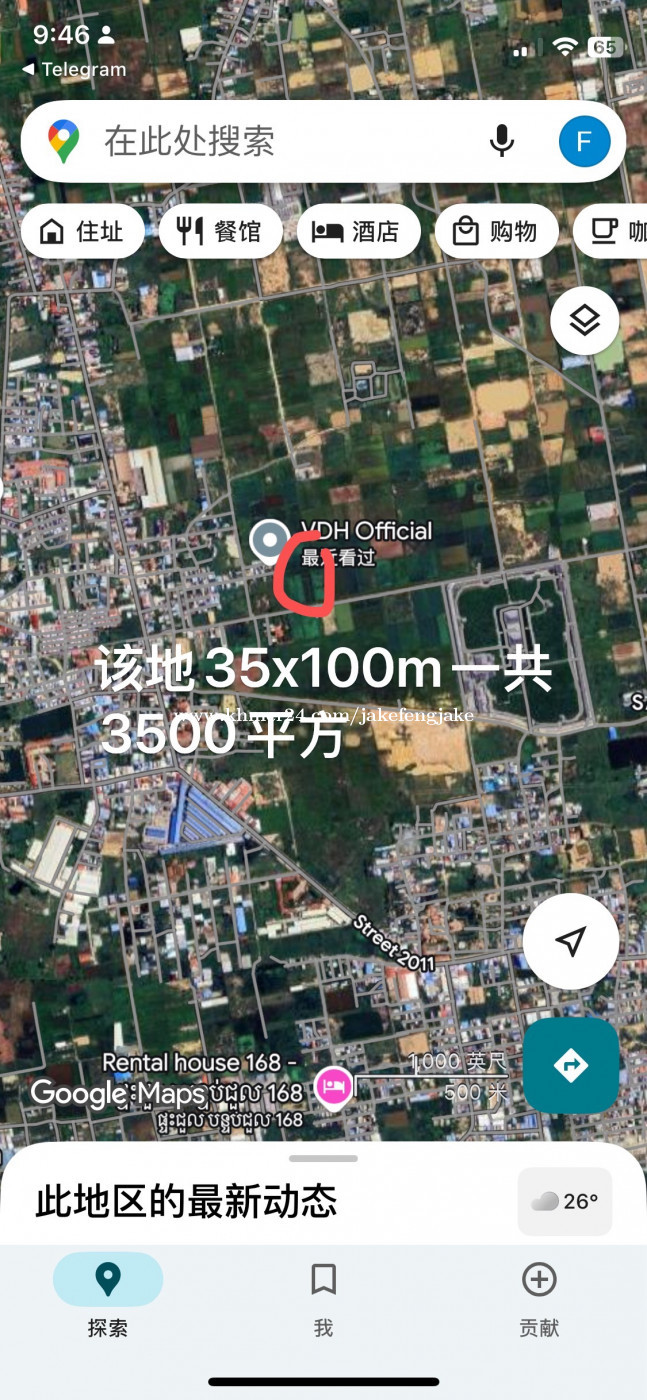Open the VDH Official place pin
Image resolution: width=647 pixels, height=1400 pixels.
pyautogui.click(x=268, y=541)
